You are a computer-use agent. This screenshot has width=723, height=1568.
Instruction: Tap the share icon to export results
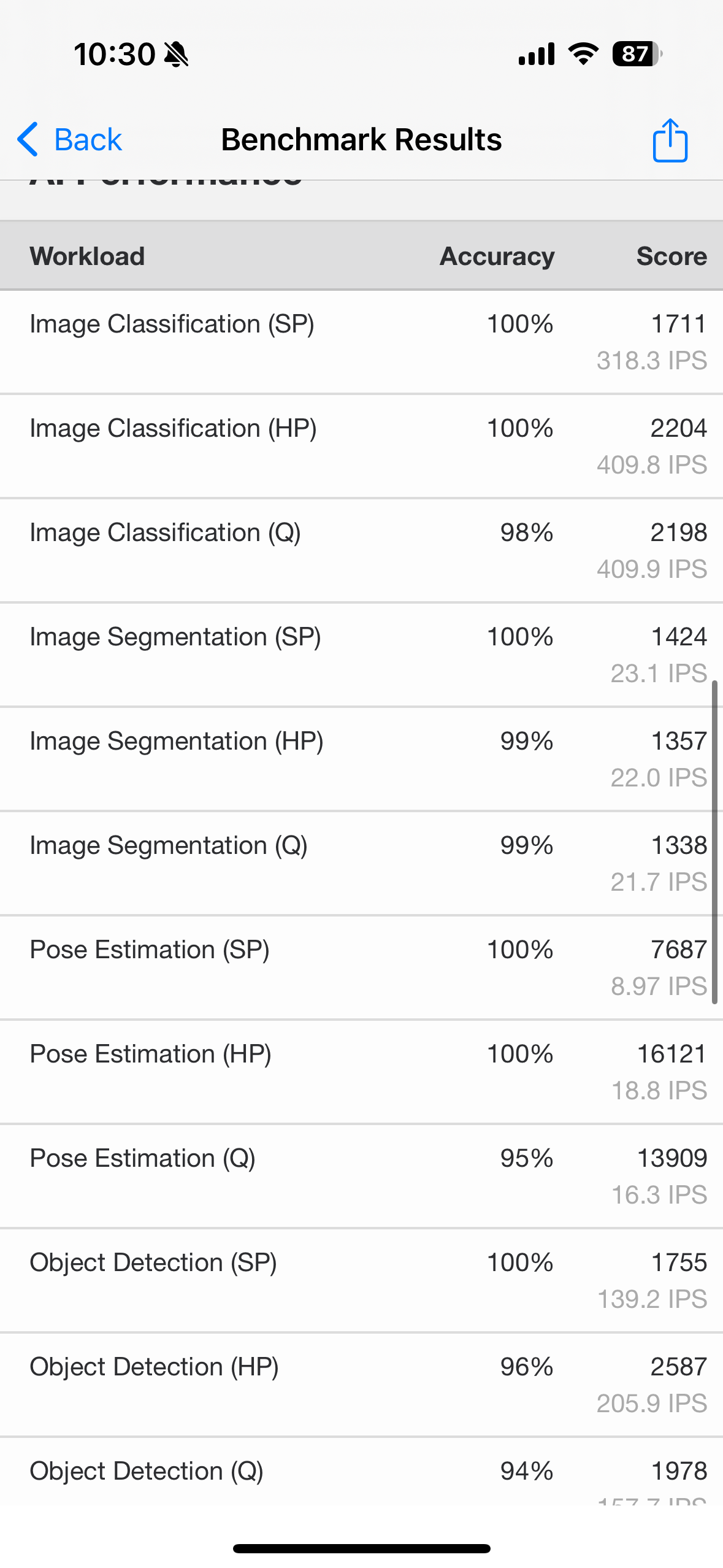(x=670, y=140)
